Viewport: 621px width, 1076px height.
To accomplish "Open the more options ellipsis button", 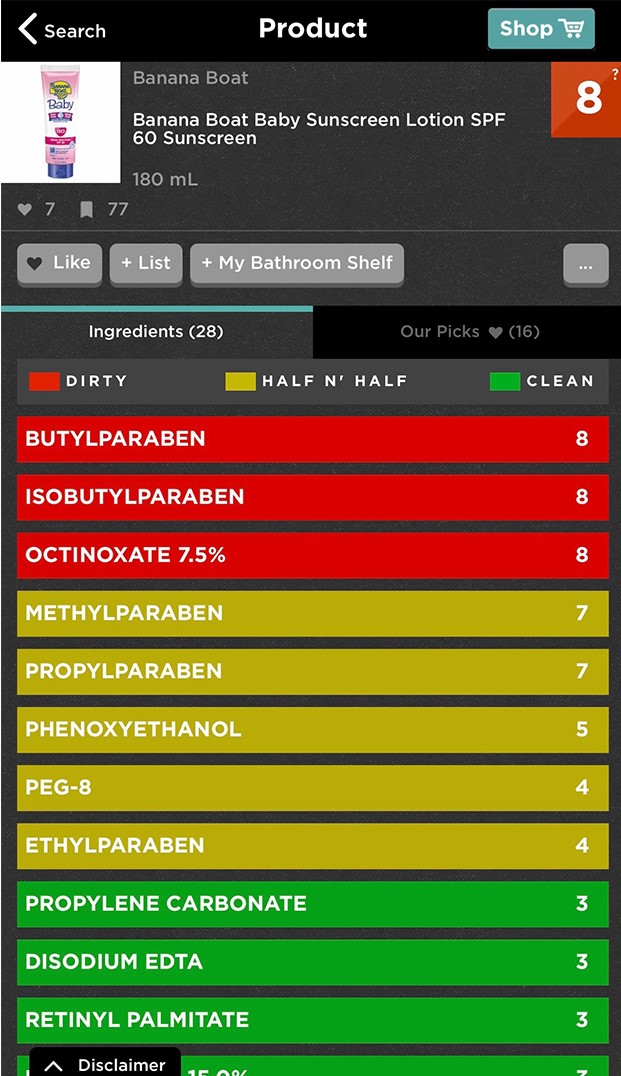I will (x=585, y=265).
